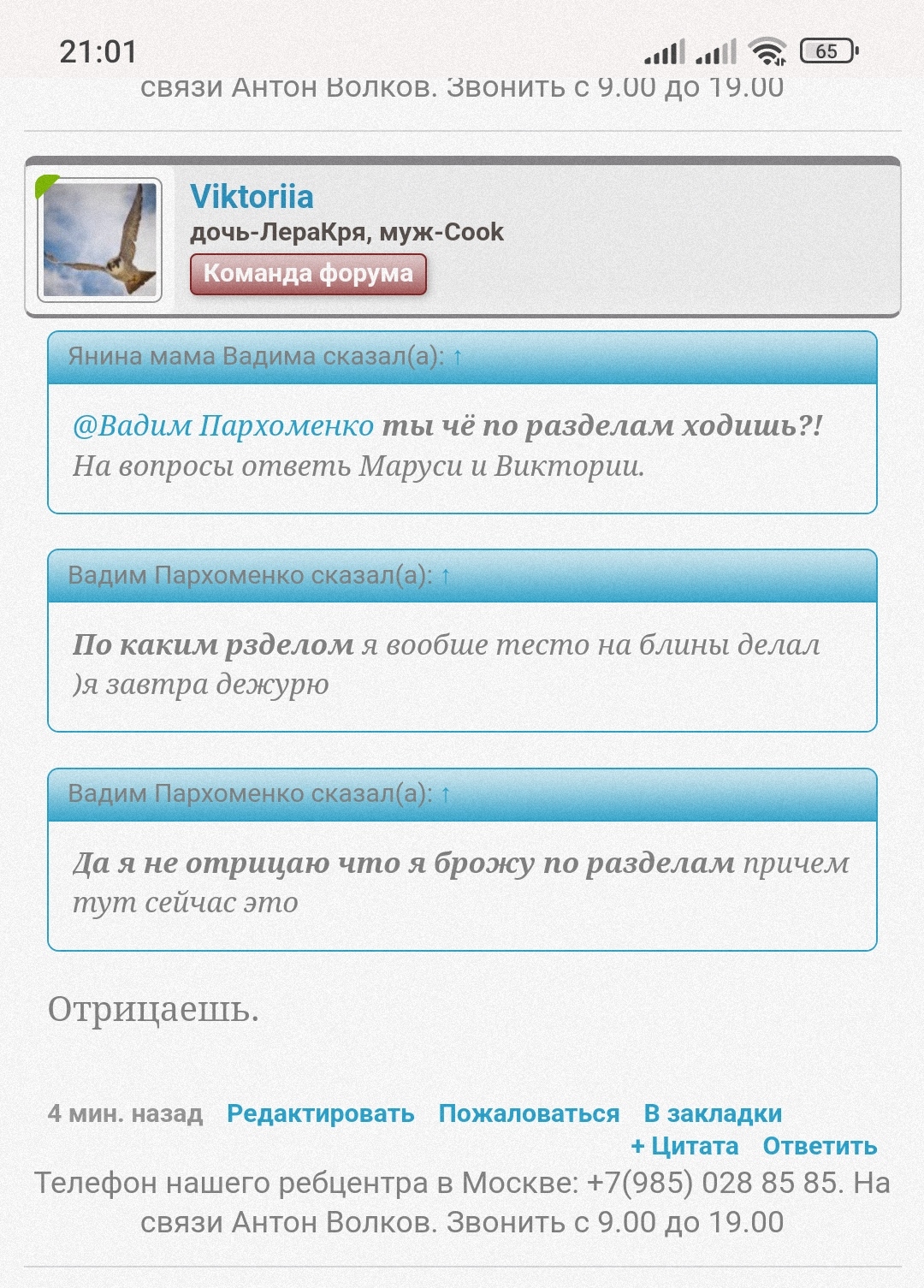Tap the Команда форума badge

308,274
